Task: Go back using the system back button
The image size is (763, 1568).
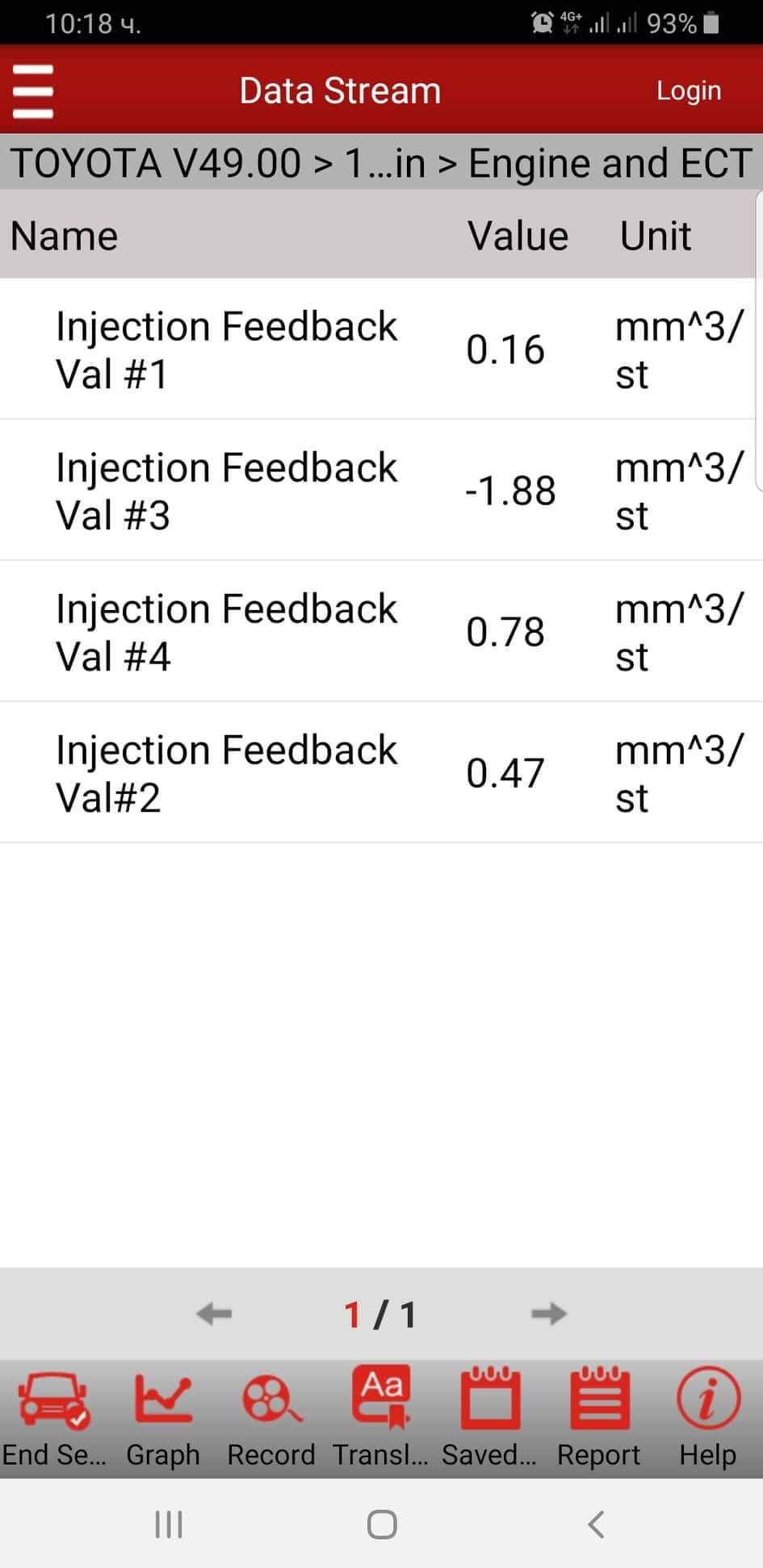Action: point(596,1524)
